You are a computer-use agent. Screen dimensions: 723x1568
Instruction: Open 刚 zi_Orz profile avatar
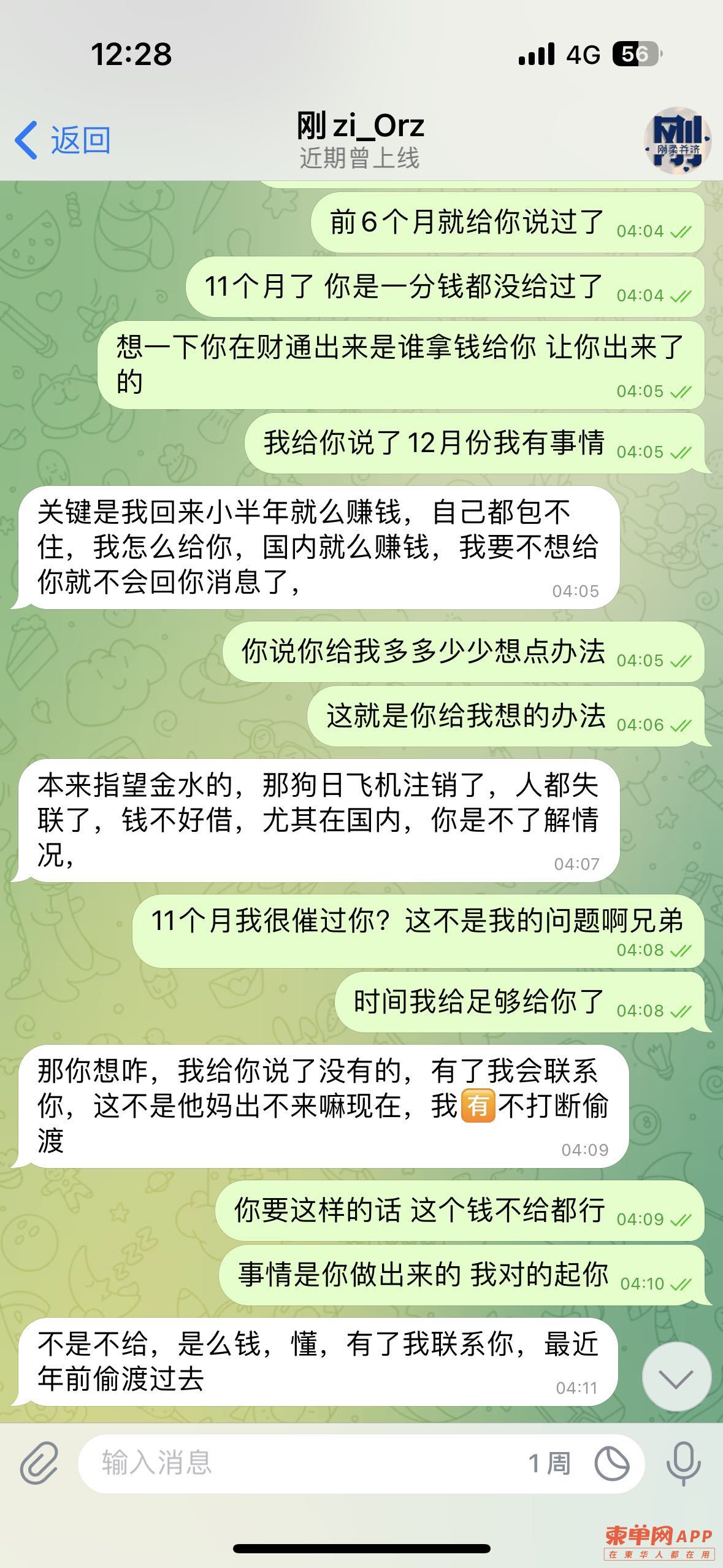677,140
